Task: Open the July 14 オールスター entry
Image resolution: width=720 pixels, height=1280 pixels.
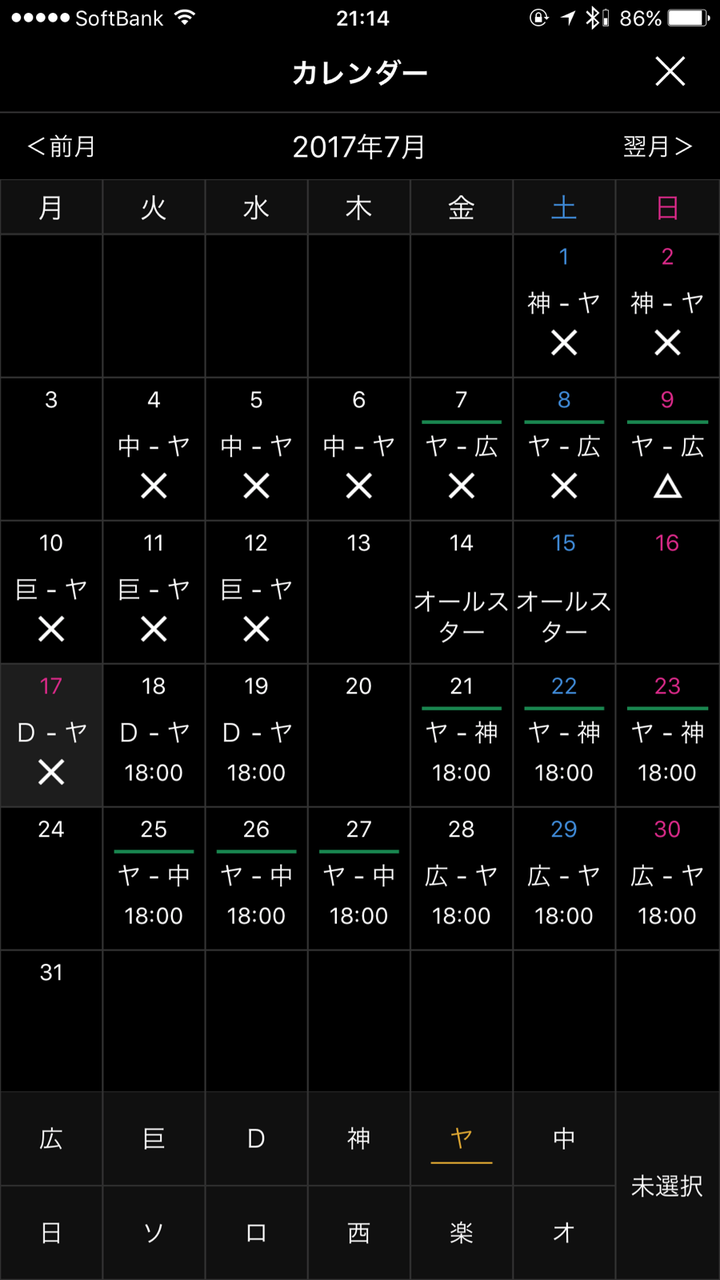Action: point(461,592)
